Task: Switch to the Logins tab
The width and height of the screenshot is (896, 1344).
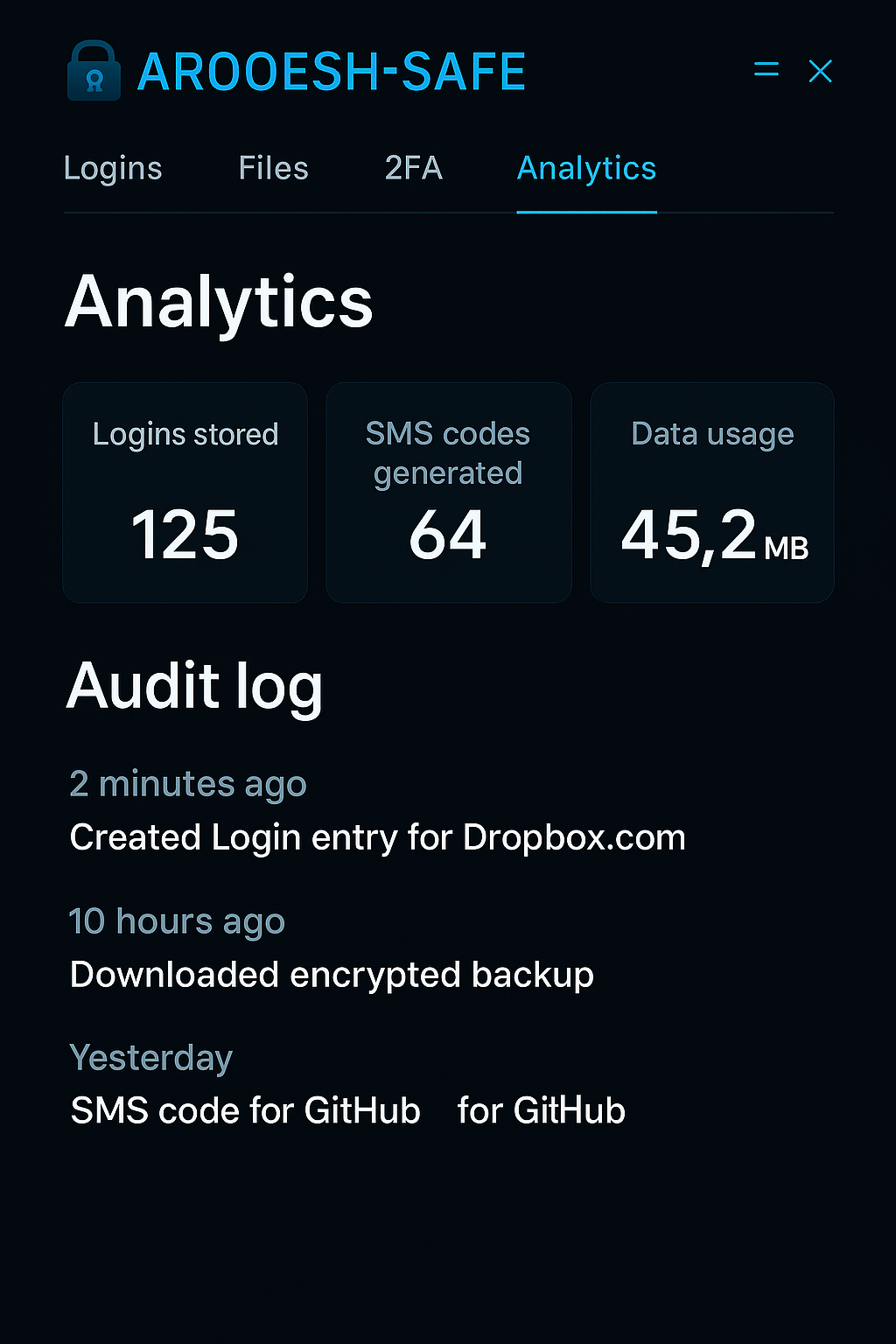Action: click(x=112, y=168)
